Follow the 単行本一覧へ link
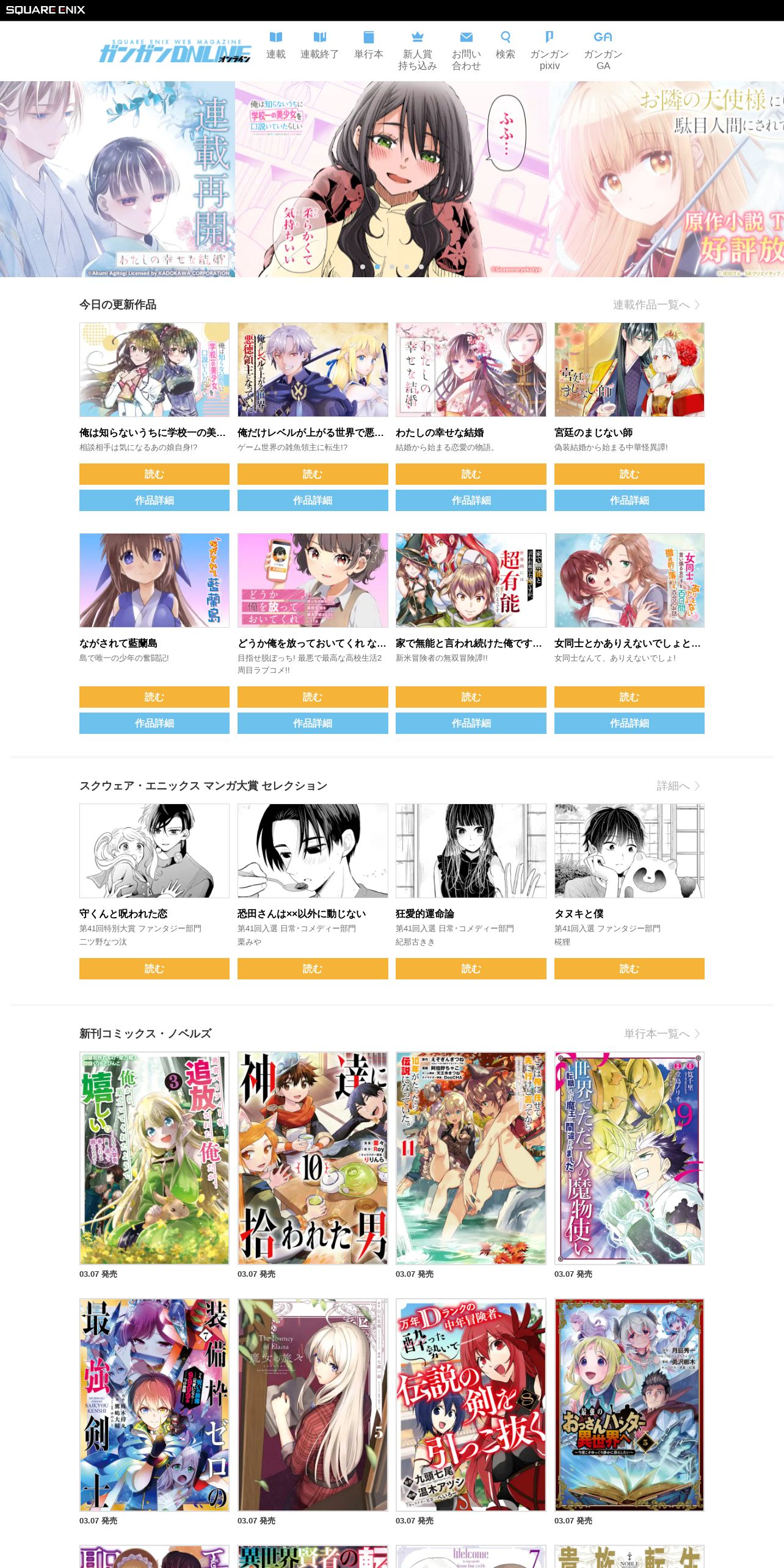 coord(662,1034)
